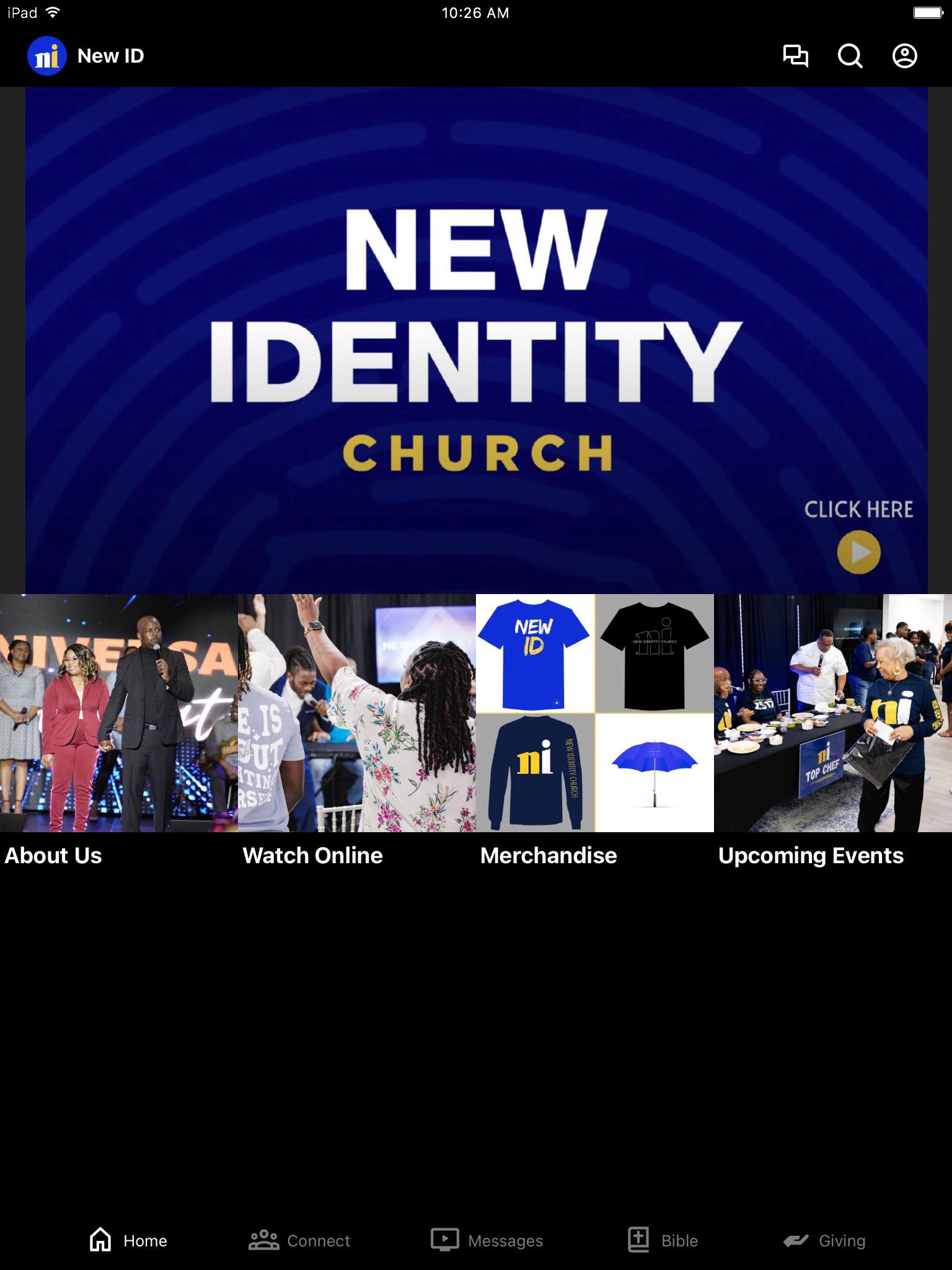The height and width of the screenshot is (1270, 952).
Task: Open the search icon
Action: [850, 56]
